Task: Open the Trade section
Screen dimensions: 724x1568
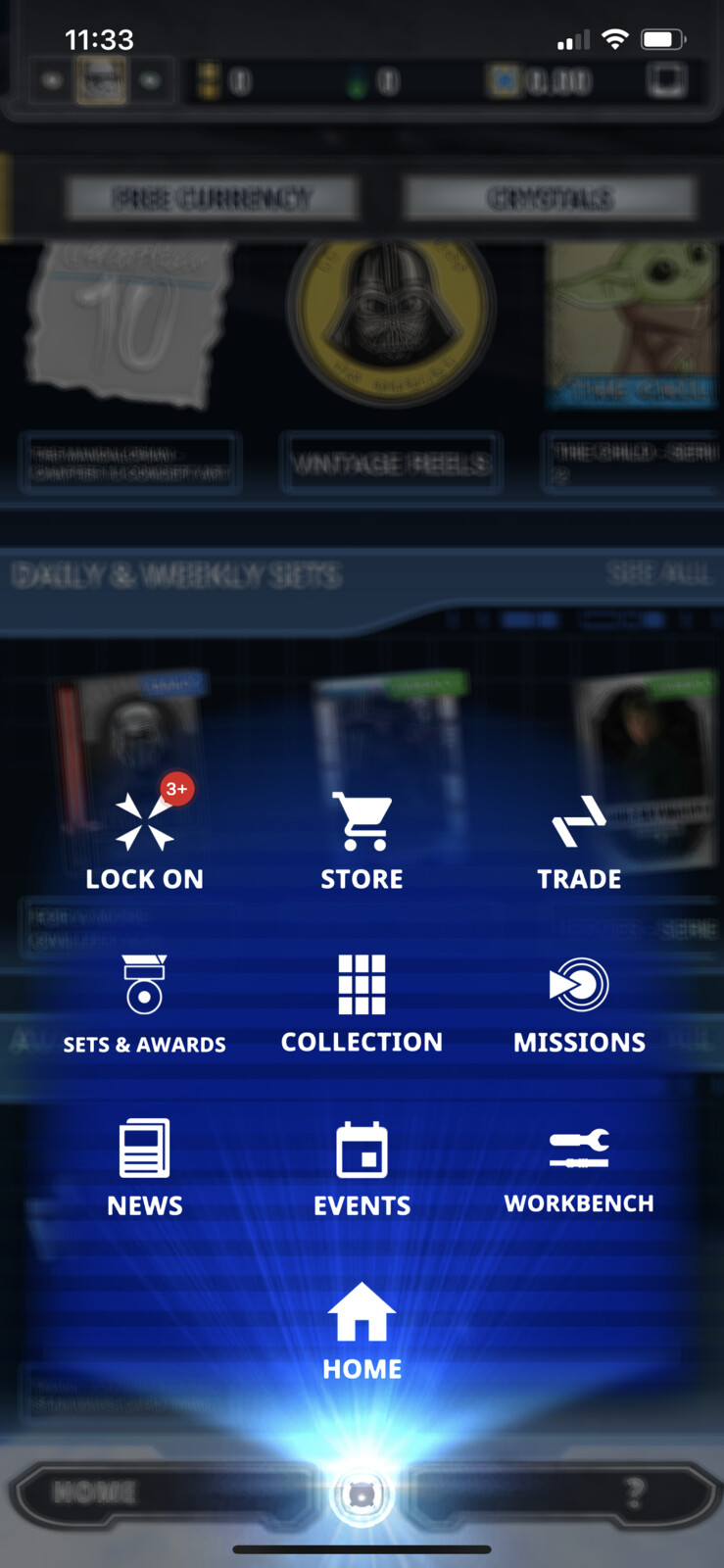Action: point(579,841)
